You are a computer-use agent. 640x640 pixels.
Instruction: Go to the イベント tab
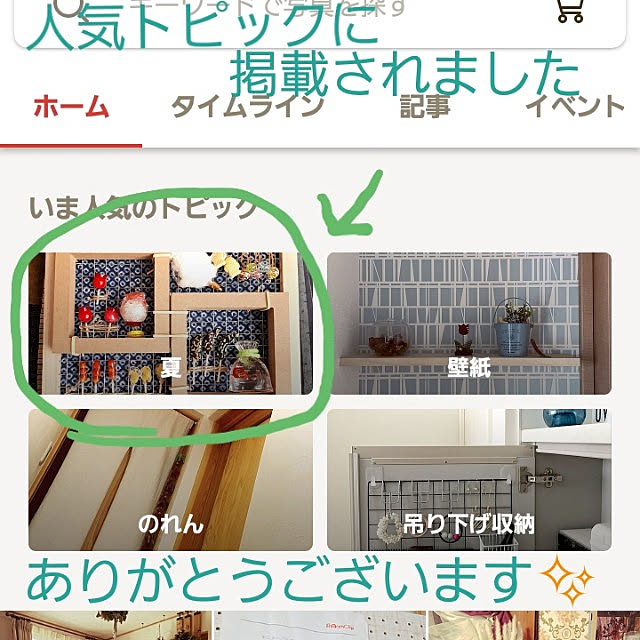coord(574,108)
